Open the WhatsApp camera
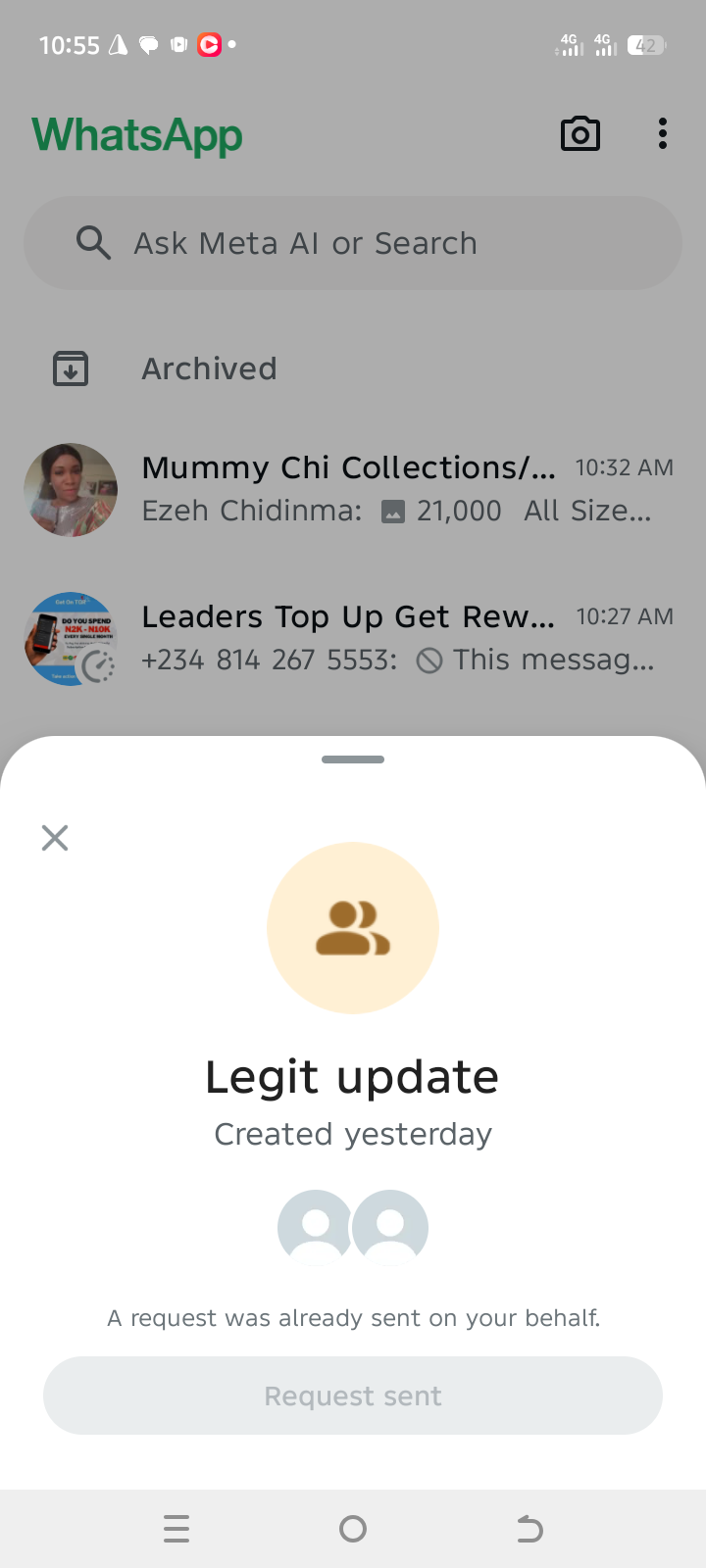The width and height of the screenshot is (706, 1568). pyautogui.click(x=580, y=134)
